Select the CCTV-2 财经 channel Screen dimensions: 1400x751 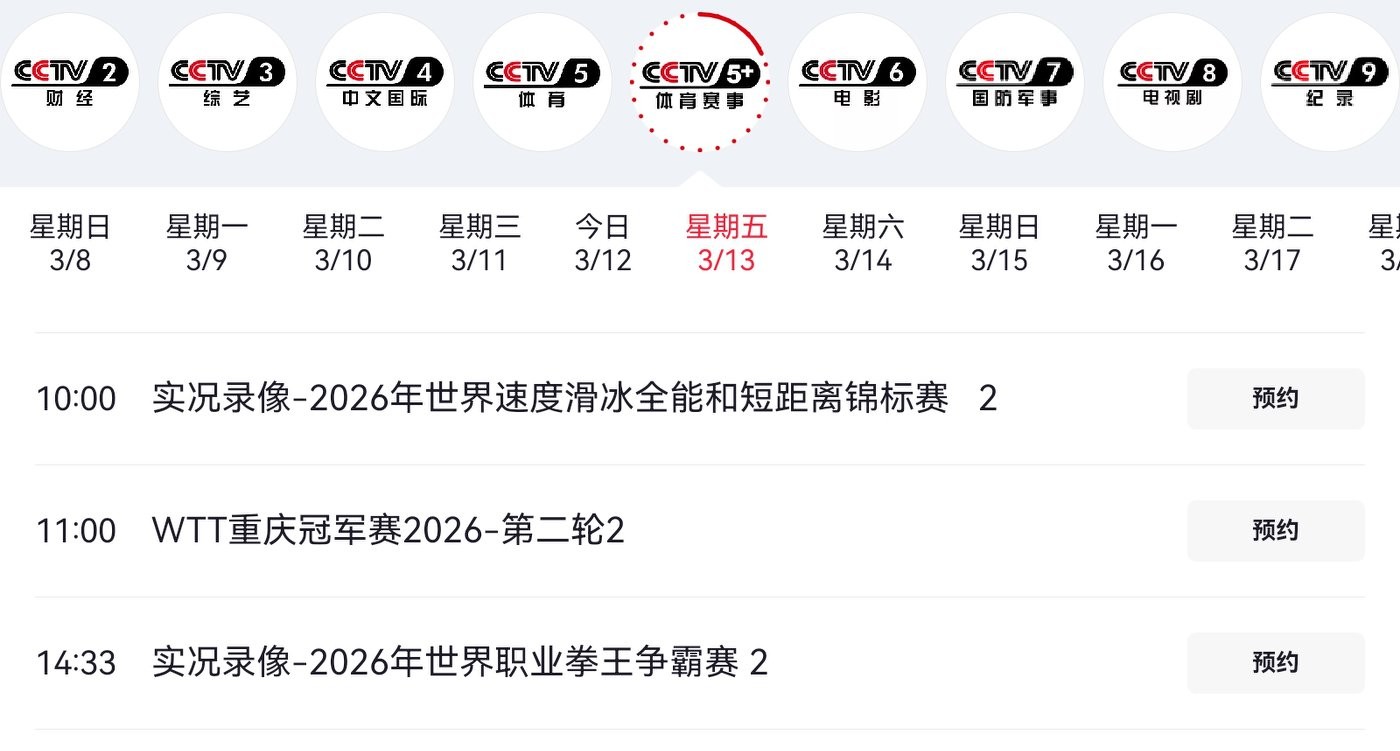70,82
